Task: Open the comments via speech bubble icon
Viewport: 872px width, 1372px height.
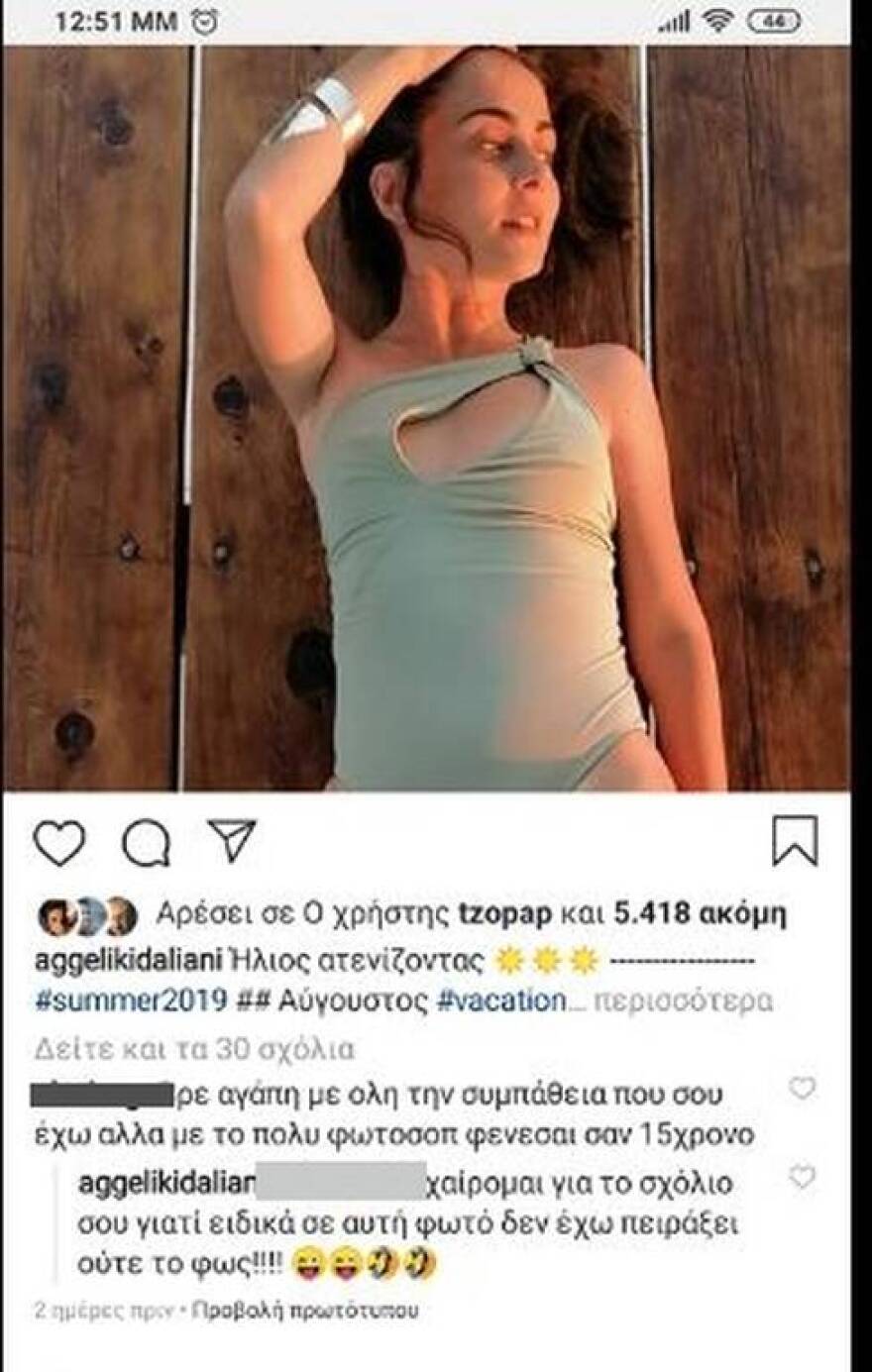Action: 147,843
